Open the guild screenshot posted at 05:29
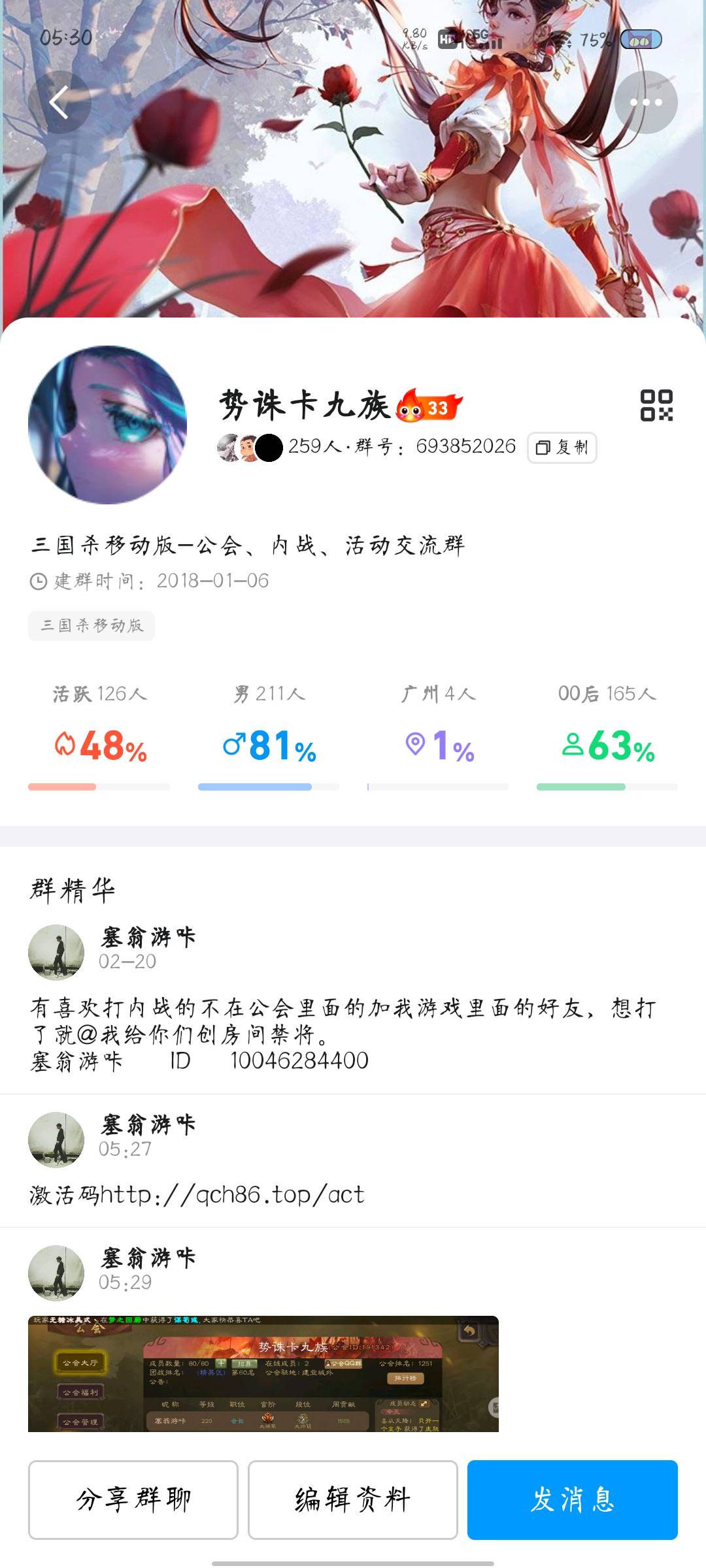This screenshot has width=706, height=1568. (263, 1373)
